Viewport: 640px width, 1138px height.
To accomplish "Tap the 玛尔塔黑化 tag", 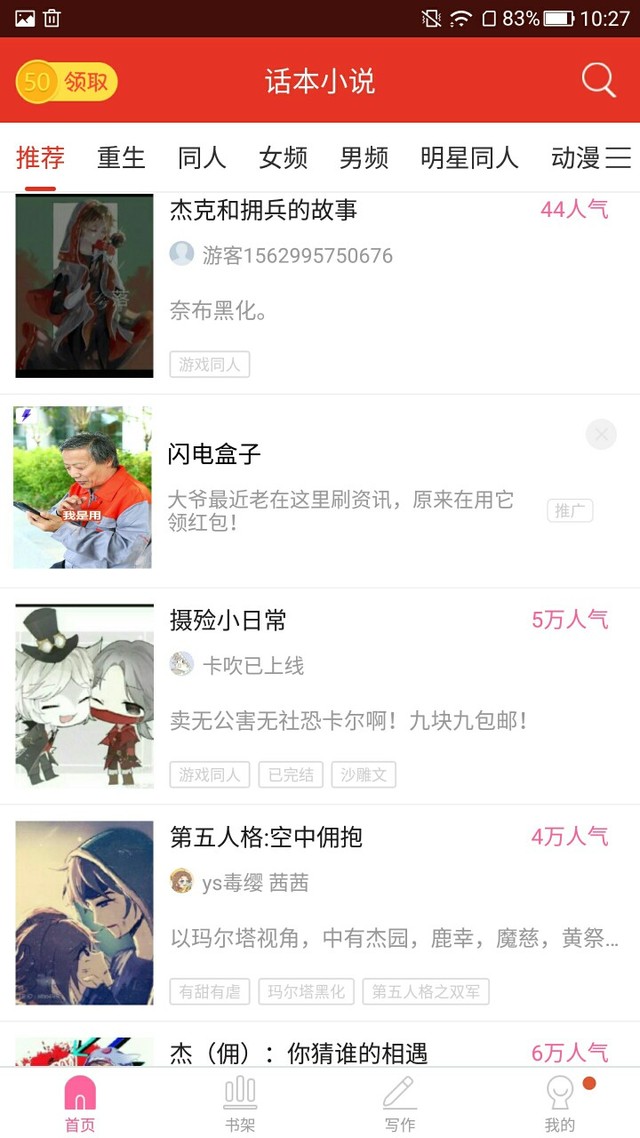I will pyautogui.click(x=306, y=991).
